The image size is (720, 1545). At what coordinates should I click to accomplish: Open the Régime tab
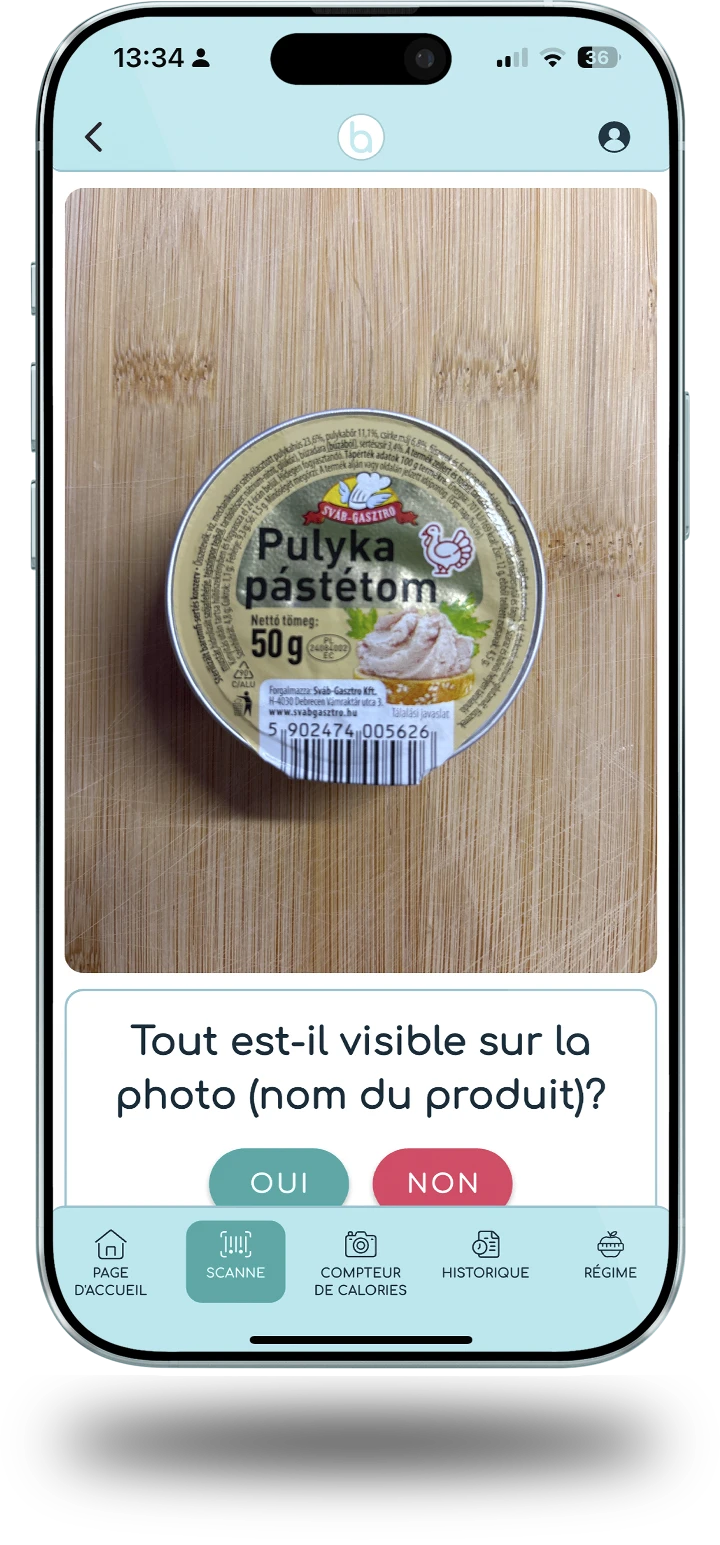[x=610, y=1256]
